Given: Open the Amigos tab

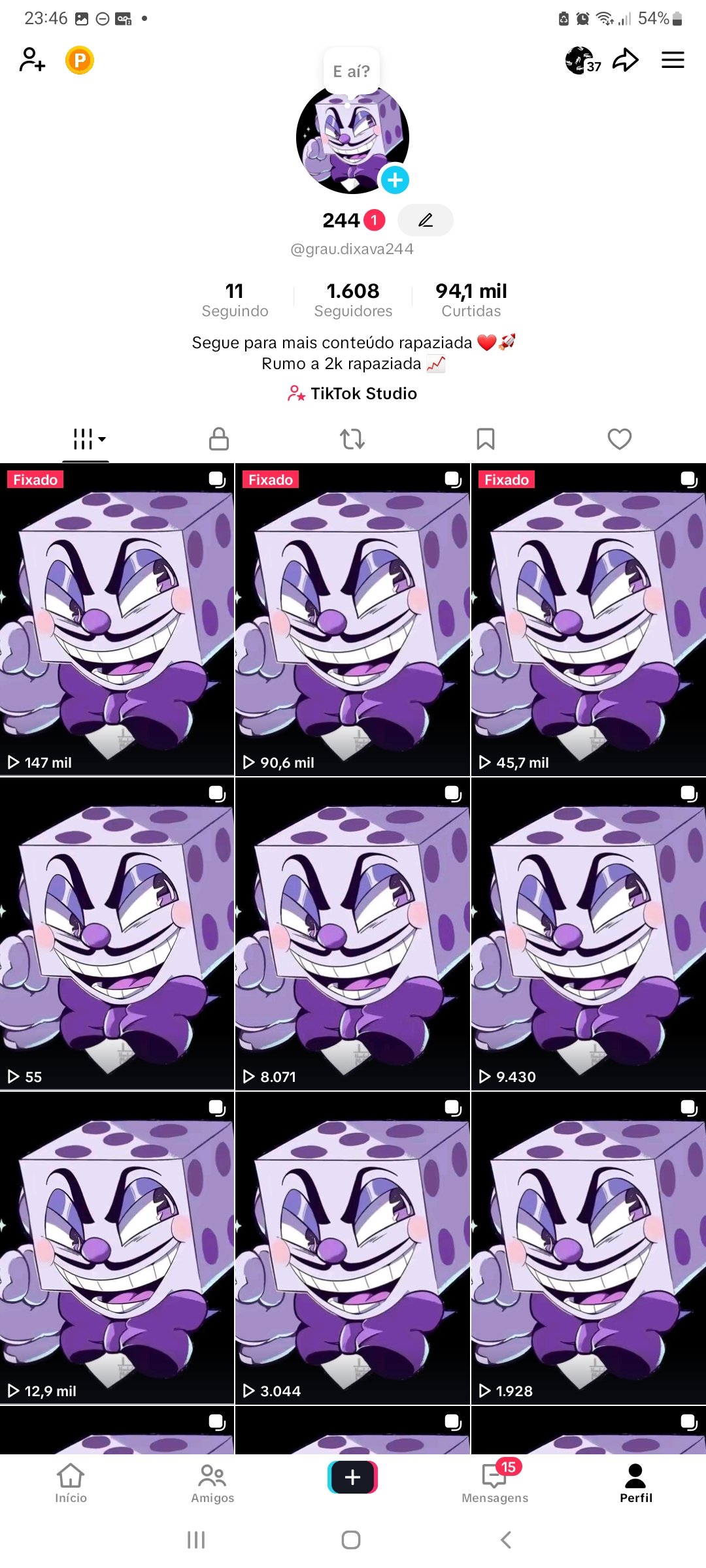Looking at the screenshot, I should point(212,1482).
